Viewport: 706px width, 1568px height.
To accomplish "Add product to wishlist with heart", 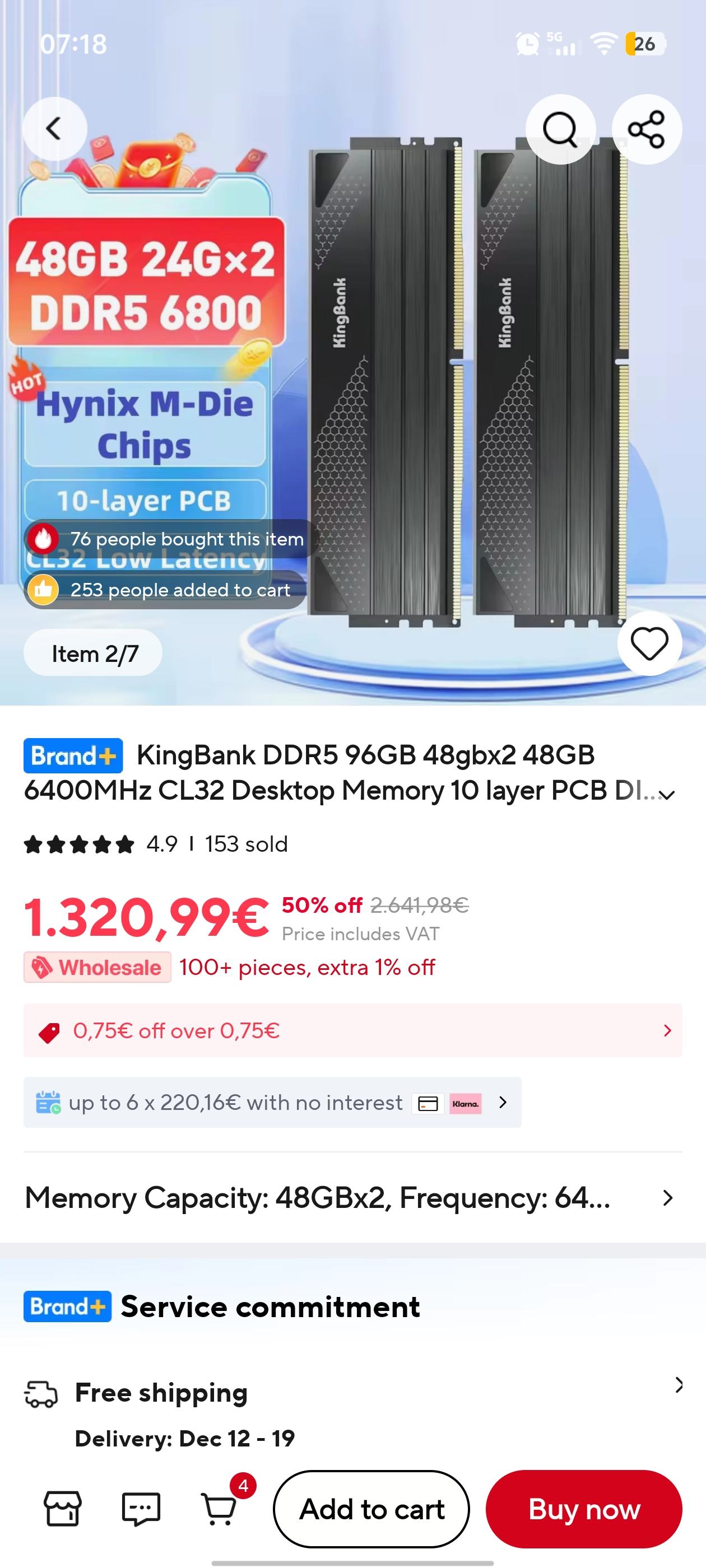I will coord(649,645).
